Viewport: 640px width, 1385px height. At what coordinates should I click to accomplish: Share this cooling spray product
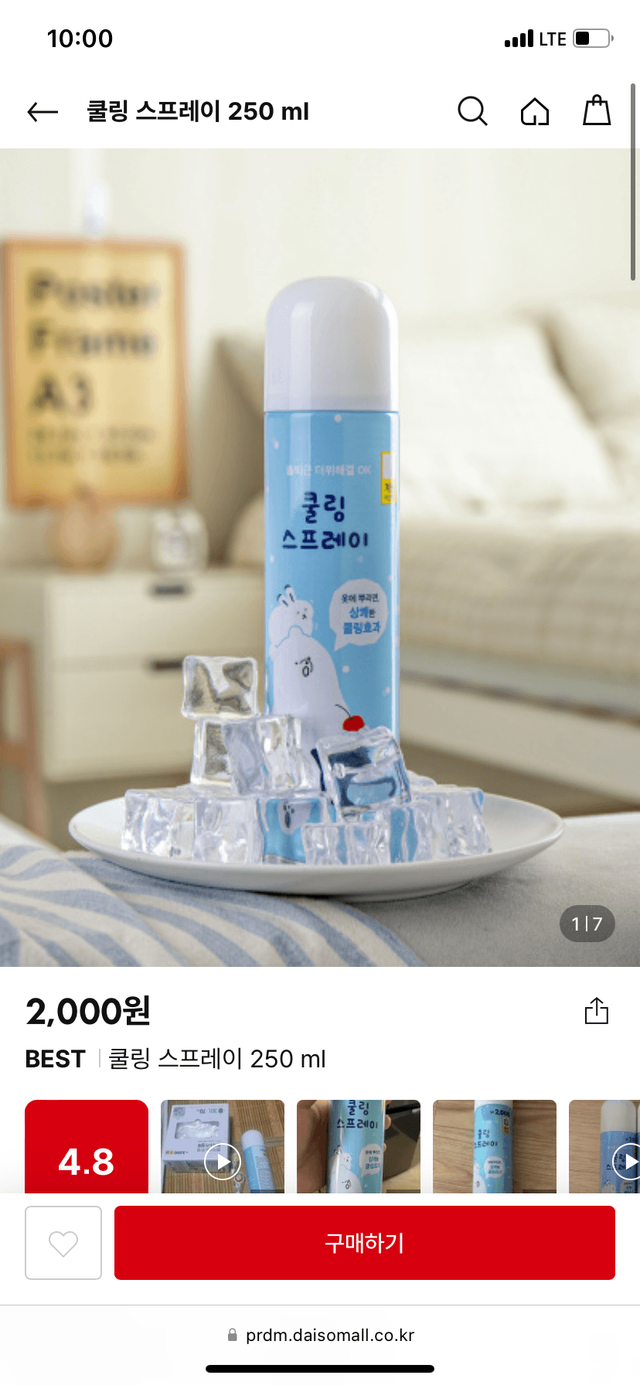point(596,1011)
